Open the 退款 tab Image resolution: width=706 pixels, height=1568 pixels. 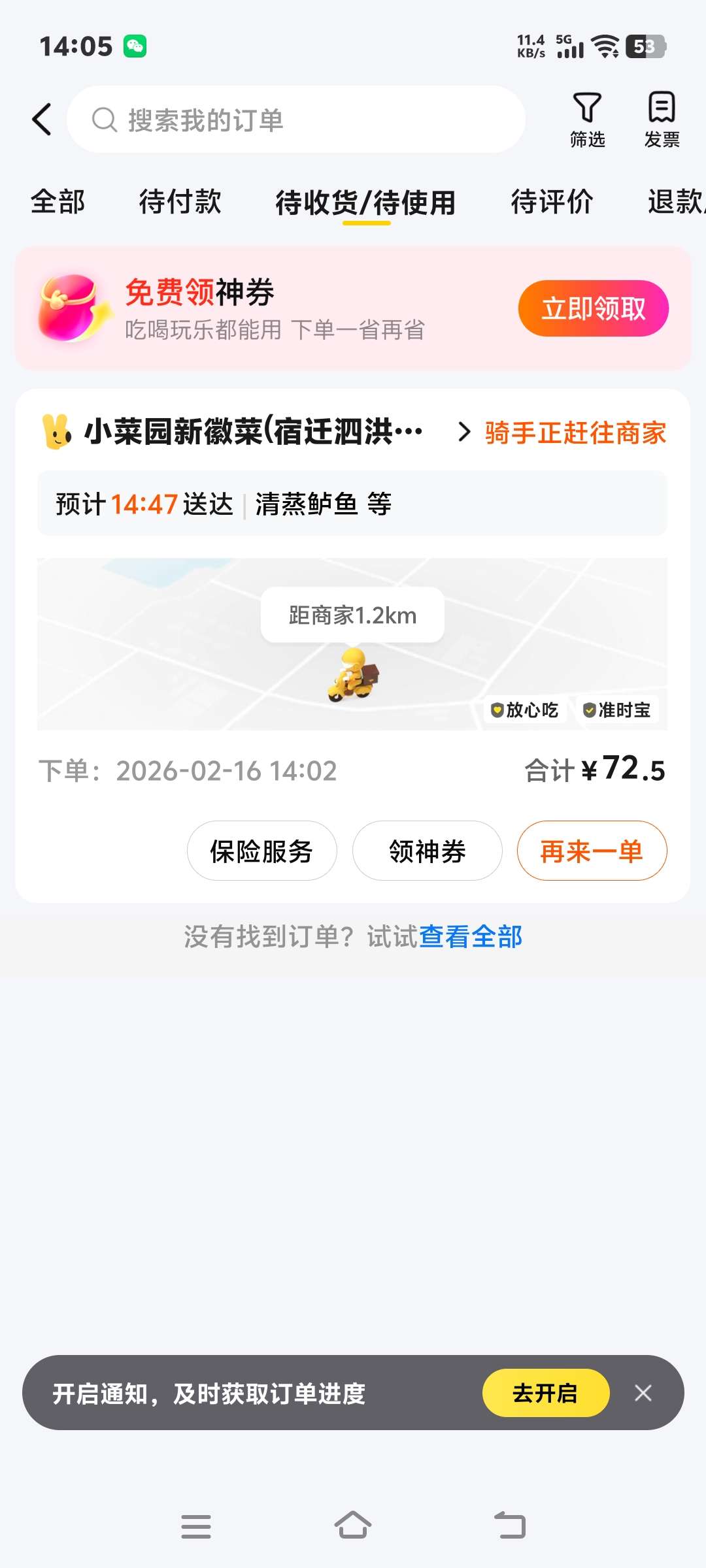point(675,202)
